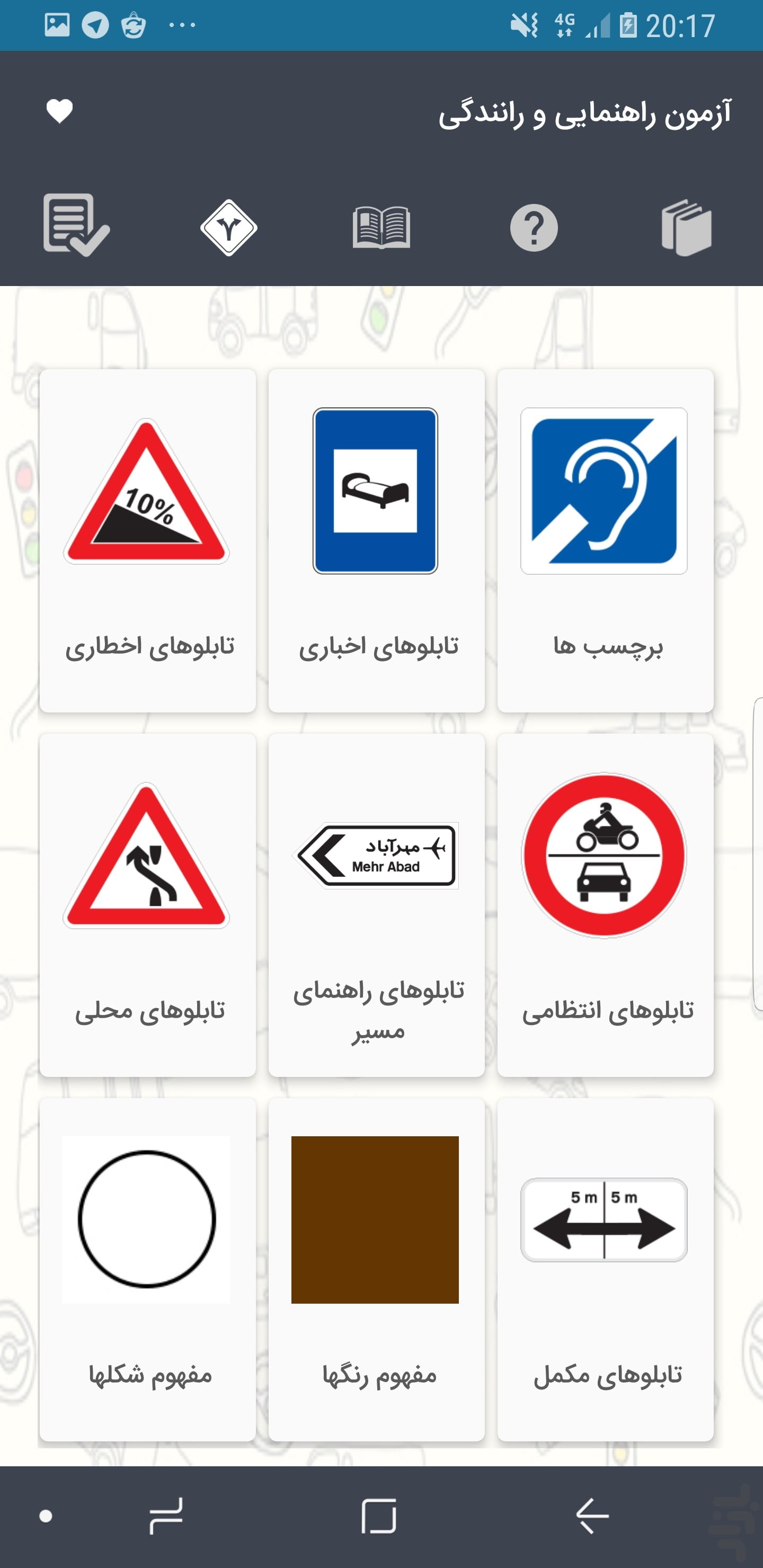Go back with the system back arrow
The width and height of the screenshot is (763, 1568).
592,1516
